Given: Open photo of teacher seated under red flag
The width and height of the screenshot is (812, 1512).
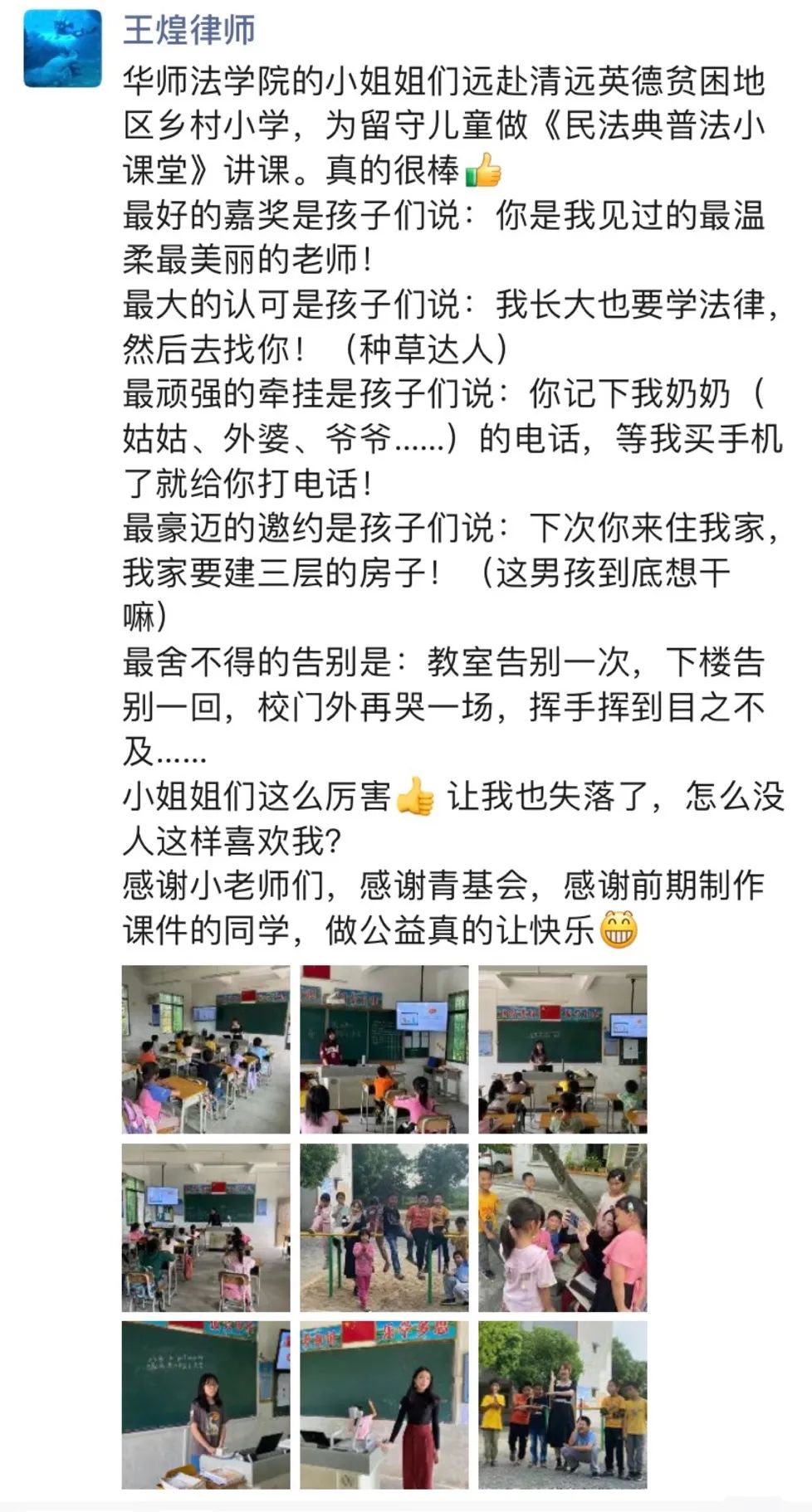Looking at the screenshot, I should point(562,1049).
